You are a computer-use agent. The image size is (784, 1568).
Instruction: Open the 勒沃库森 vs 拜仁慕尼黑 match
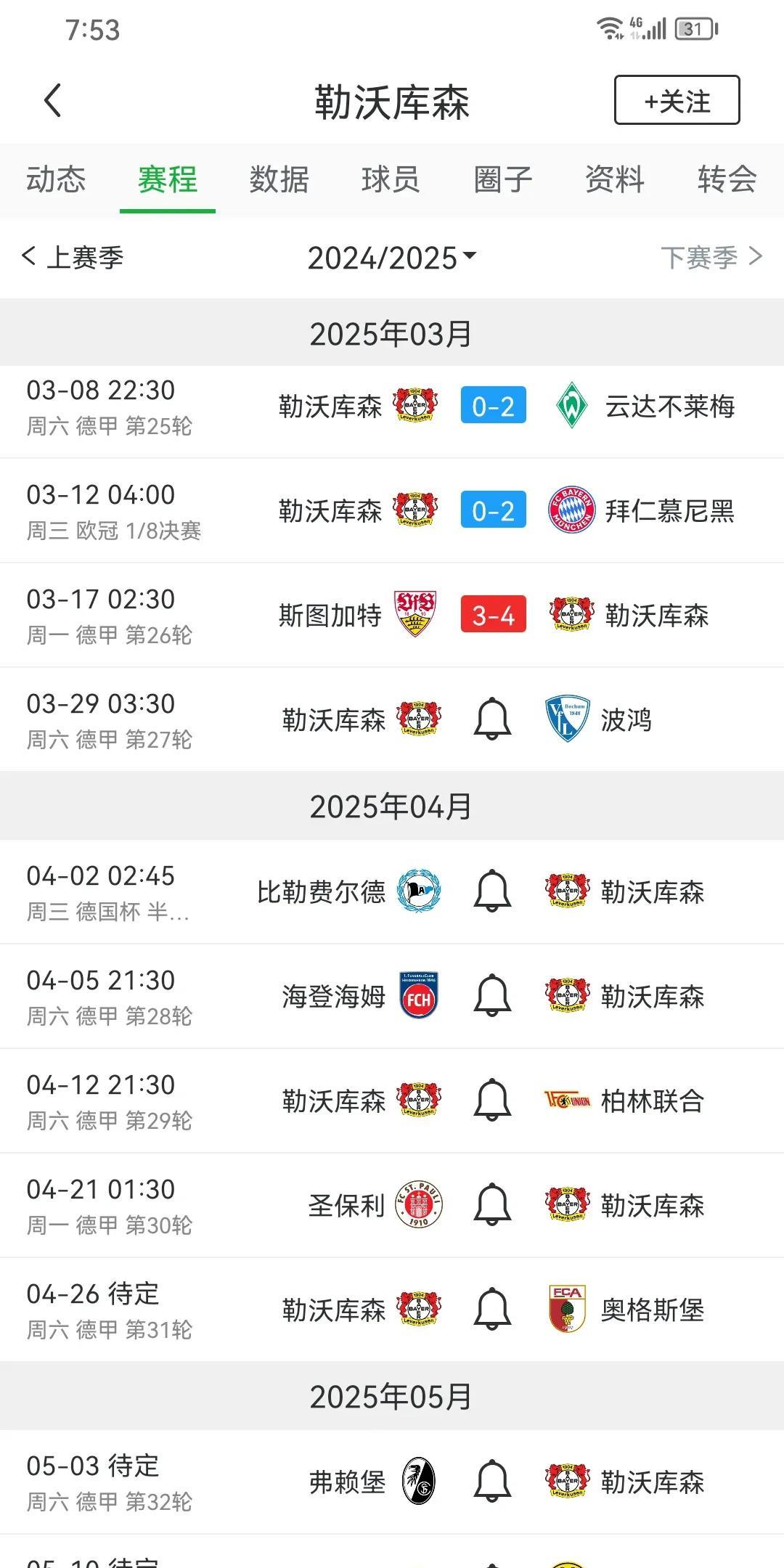click(392, 511)
